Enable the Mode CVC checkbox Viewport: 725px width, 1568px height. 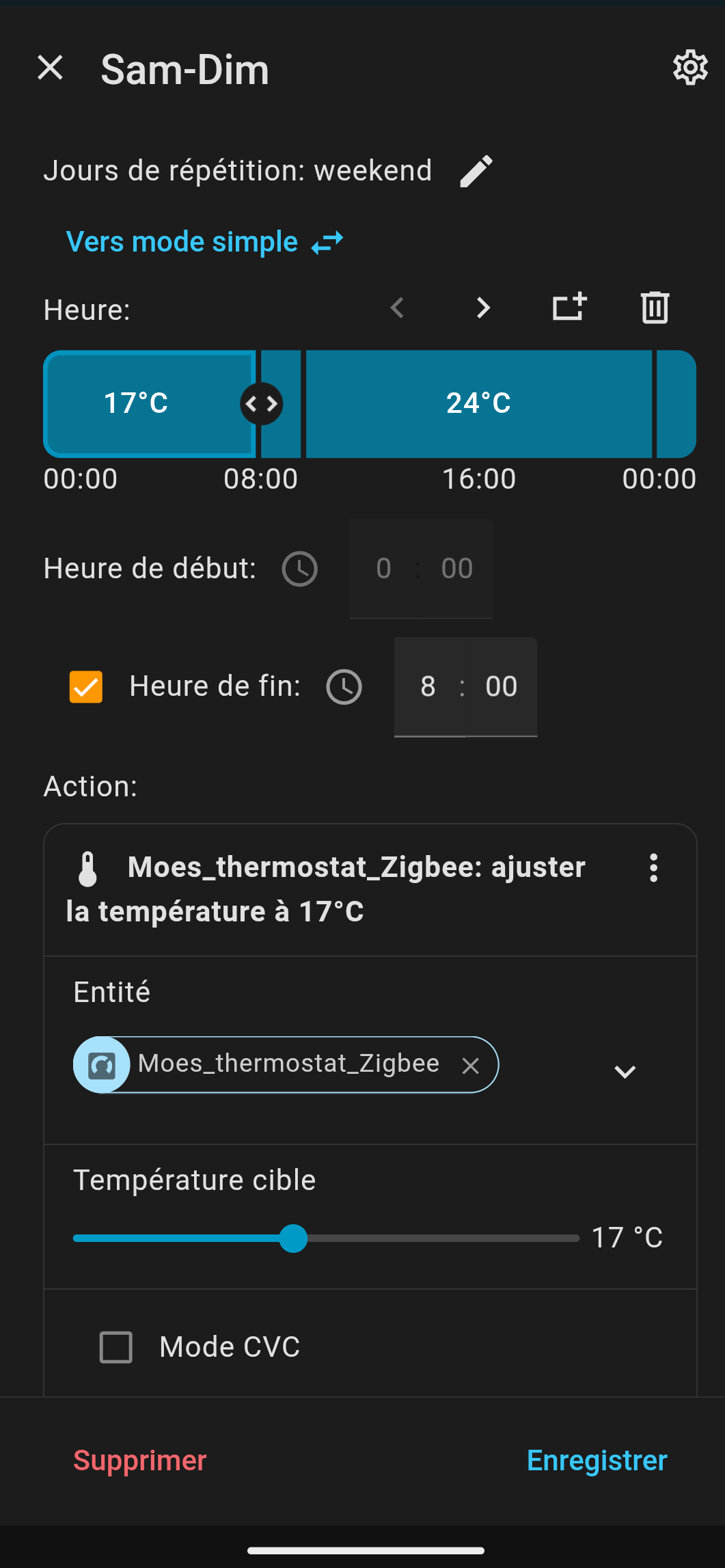(116, 1347)
